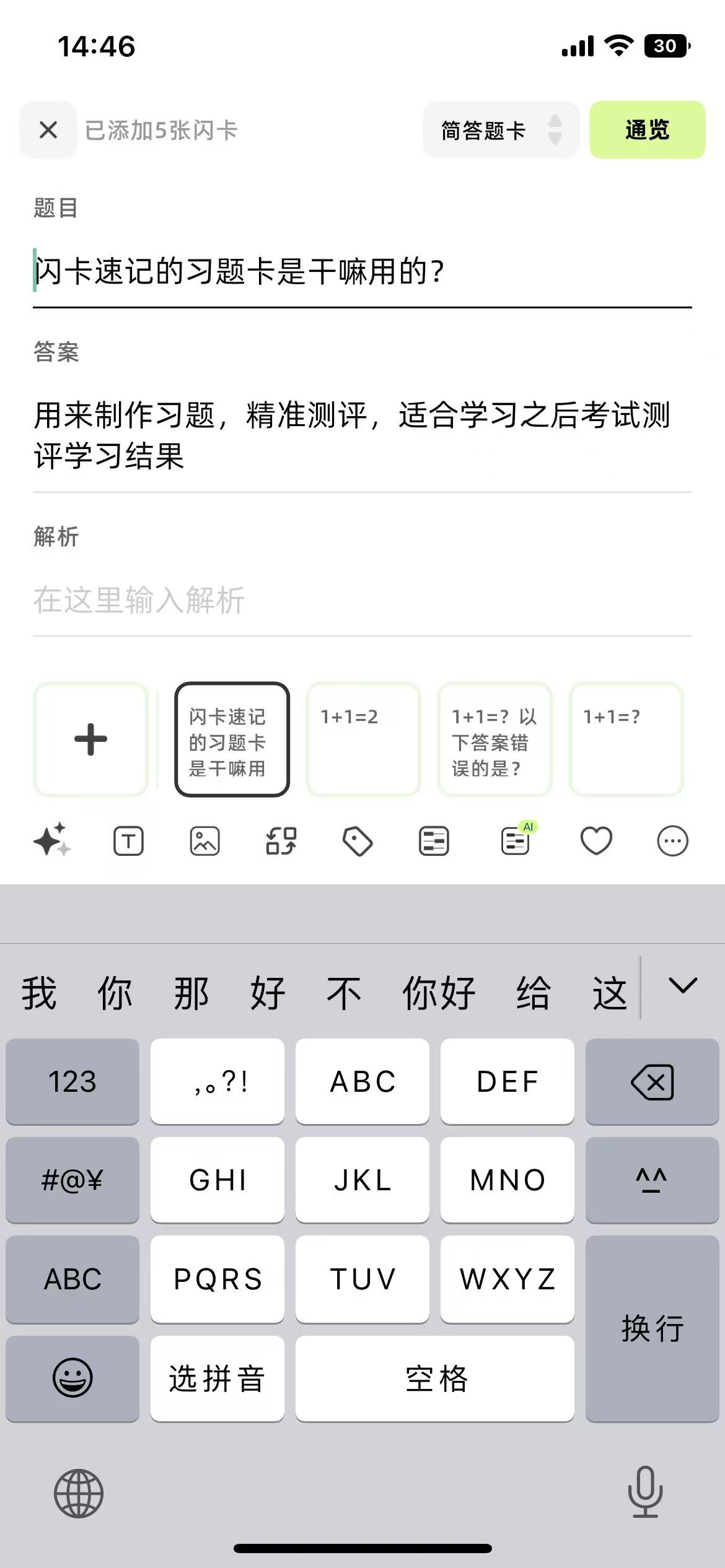Open the more options circle icon

point(673,842)
